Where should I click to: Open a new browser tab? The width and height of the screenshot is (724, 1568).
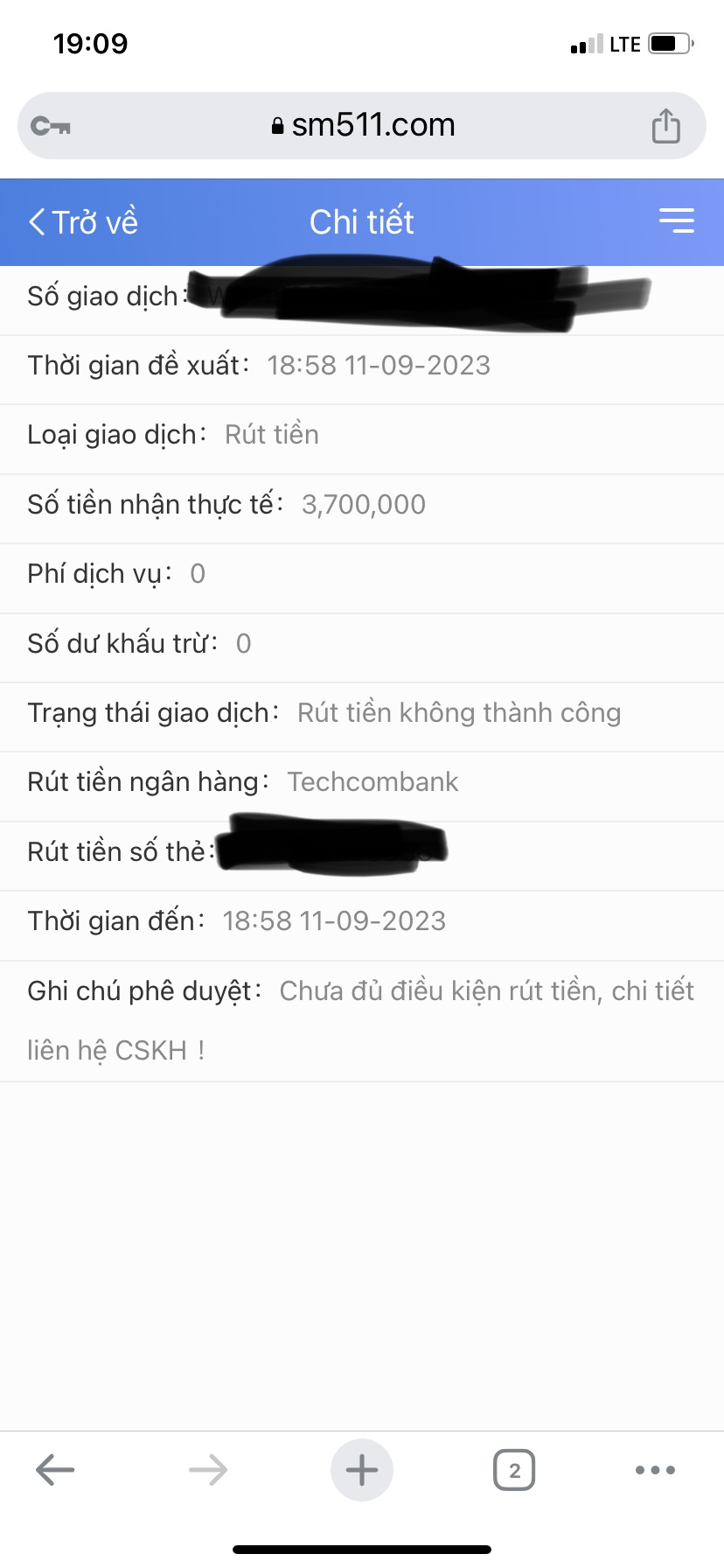pyautogui.click(x=362, y=1470)
